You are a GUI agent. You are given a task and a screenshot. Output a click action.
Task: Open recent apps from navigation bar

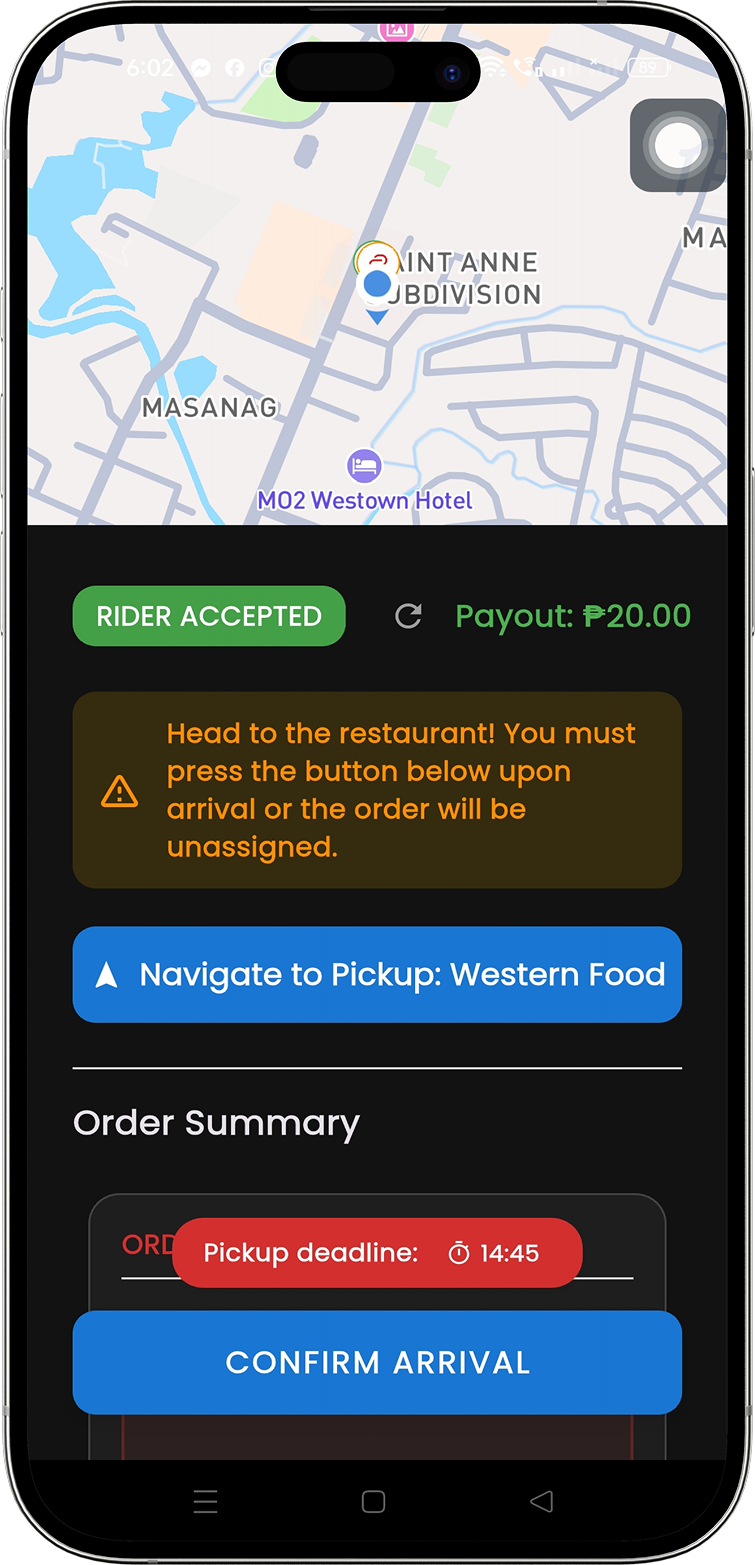coord(205,1501)
